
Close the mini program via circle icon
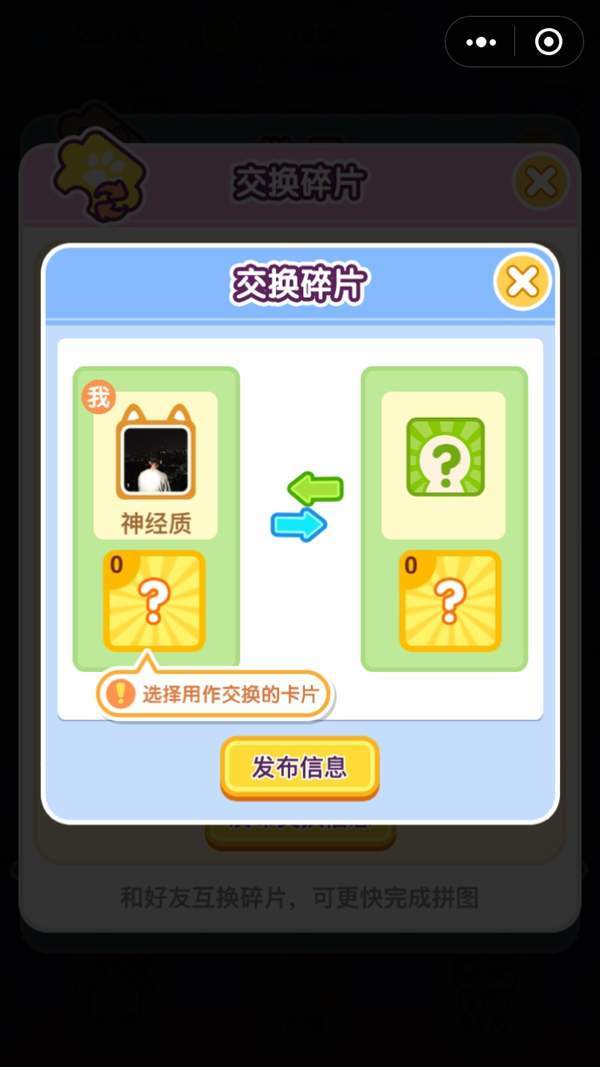click(x=549, y=42)
